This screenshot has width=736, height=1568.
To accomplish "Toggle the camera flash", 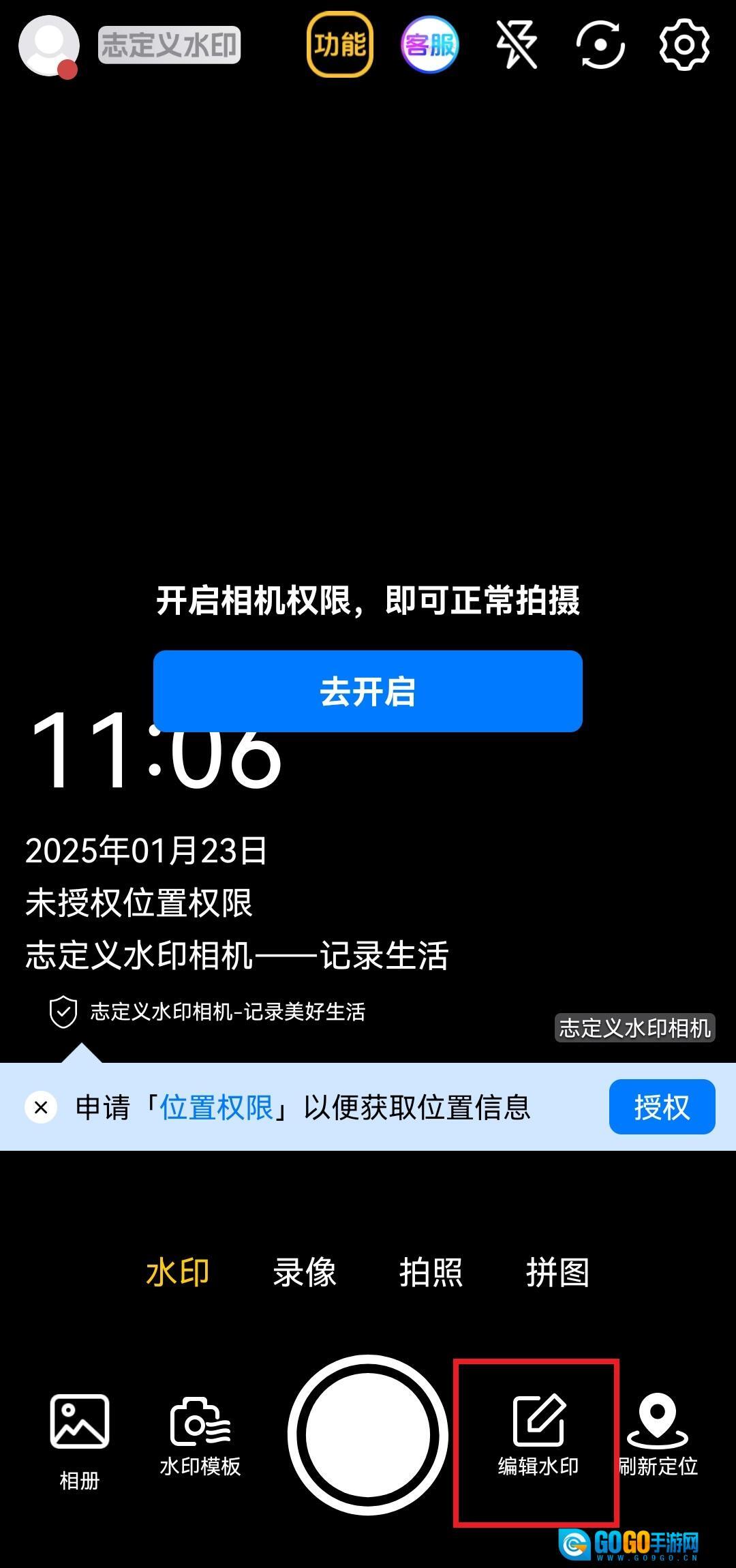I will [x=517, y=45].
